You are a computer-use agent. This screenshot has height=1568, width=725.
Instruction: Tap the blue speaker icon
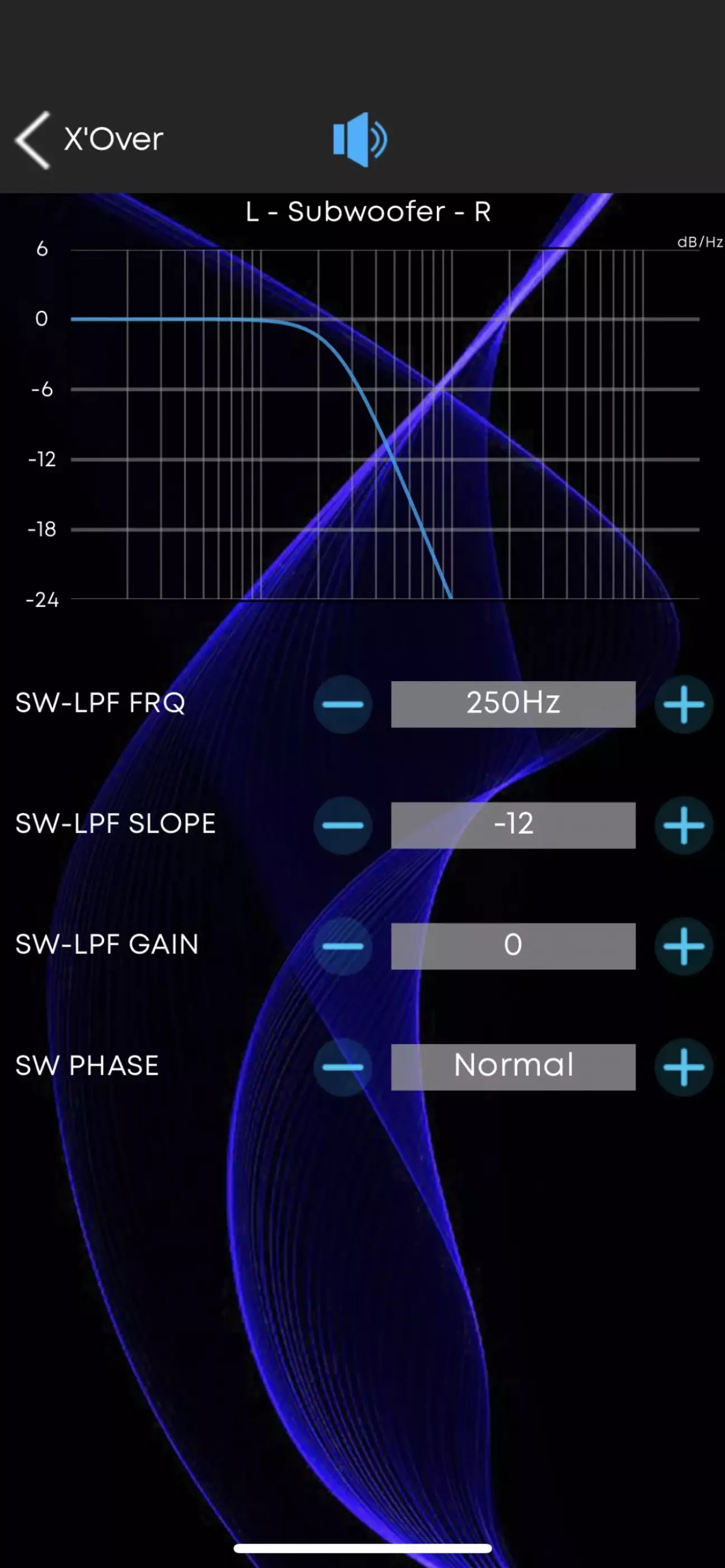360,139
